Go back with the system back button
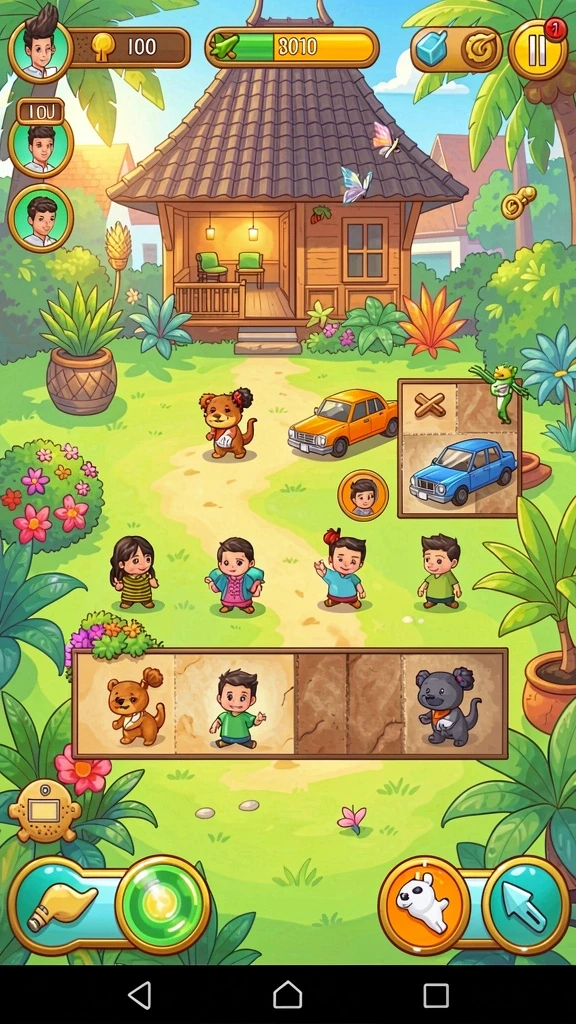This screenshot has width=576, height=1024. (140, 995)
